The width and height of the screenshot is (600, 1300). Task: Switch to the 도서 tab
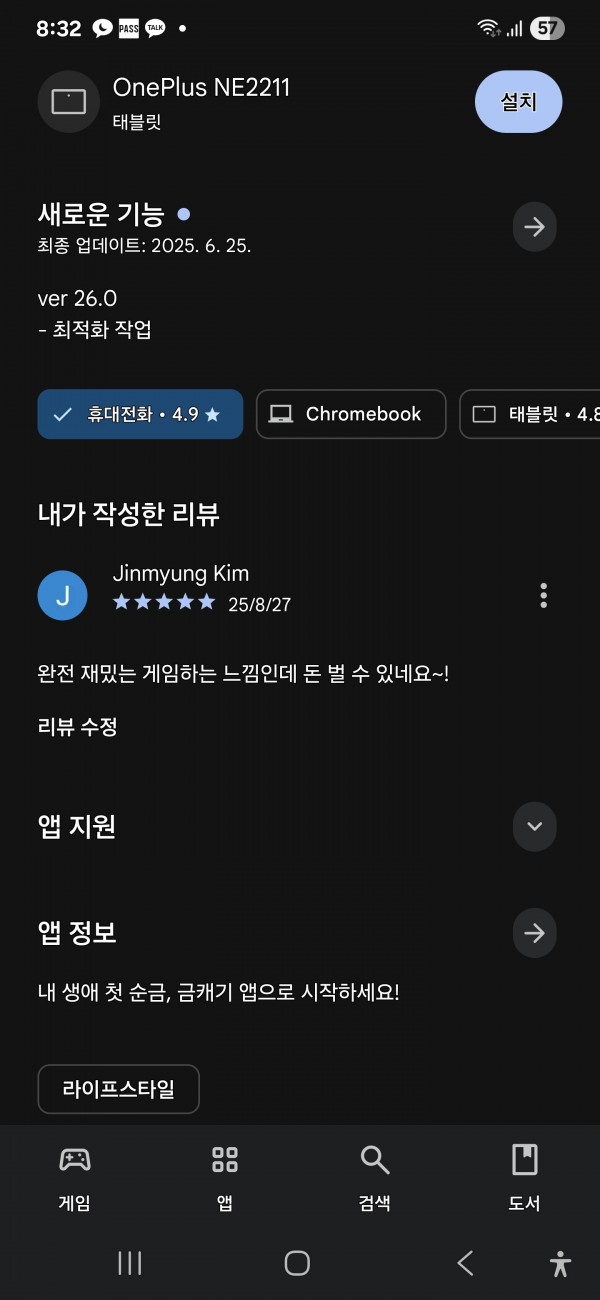tap(525, 1179)
